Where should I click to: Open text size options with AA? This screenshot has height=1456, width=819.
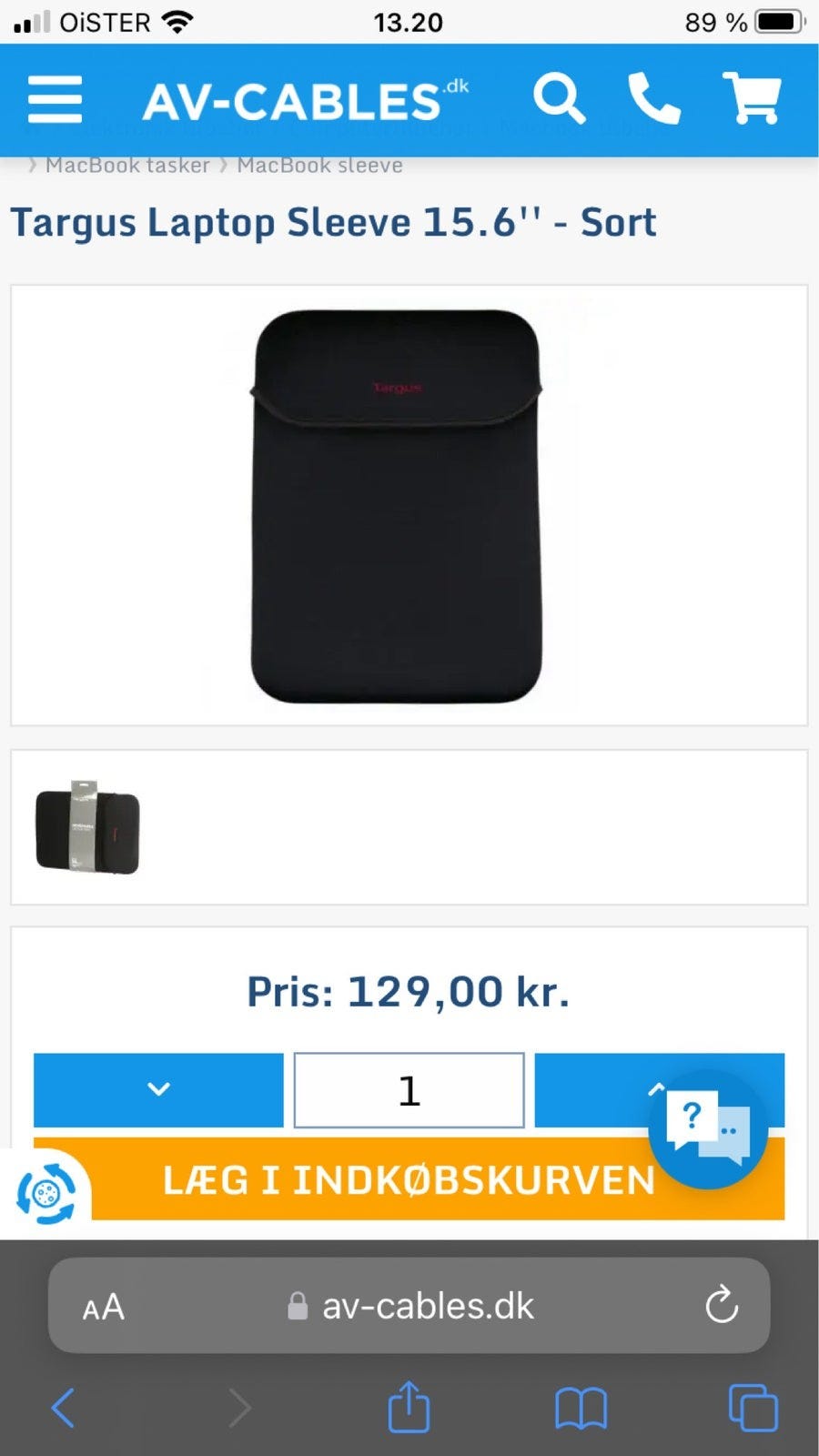click(x=102, y=1306)
